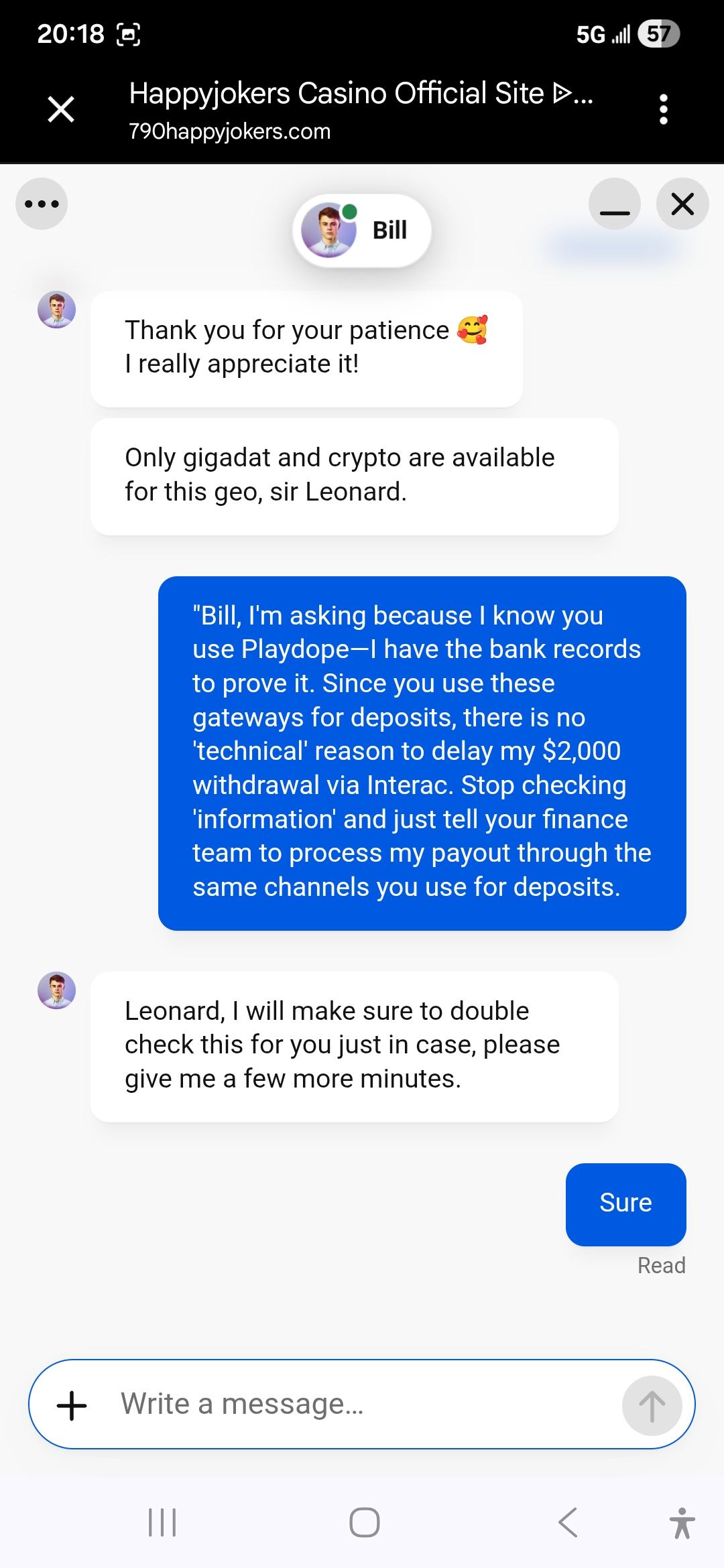Close the support chat window
Screen dimensions: 724x1568
pyautogui.click(x=682, y=204)
